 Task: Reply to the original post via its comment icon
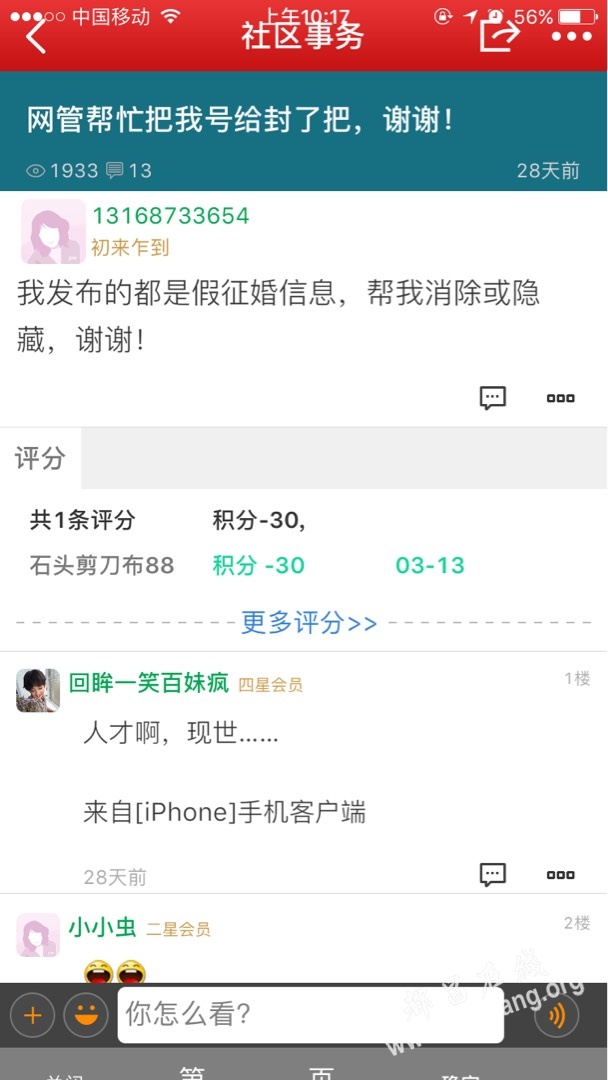pos(492,397)
